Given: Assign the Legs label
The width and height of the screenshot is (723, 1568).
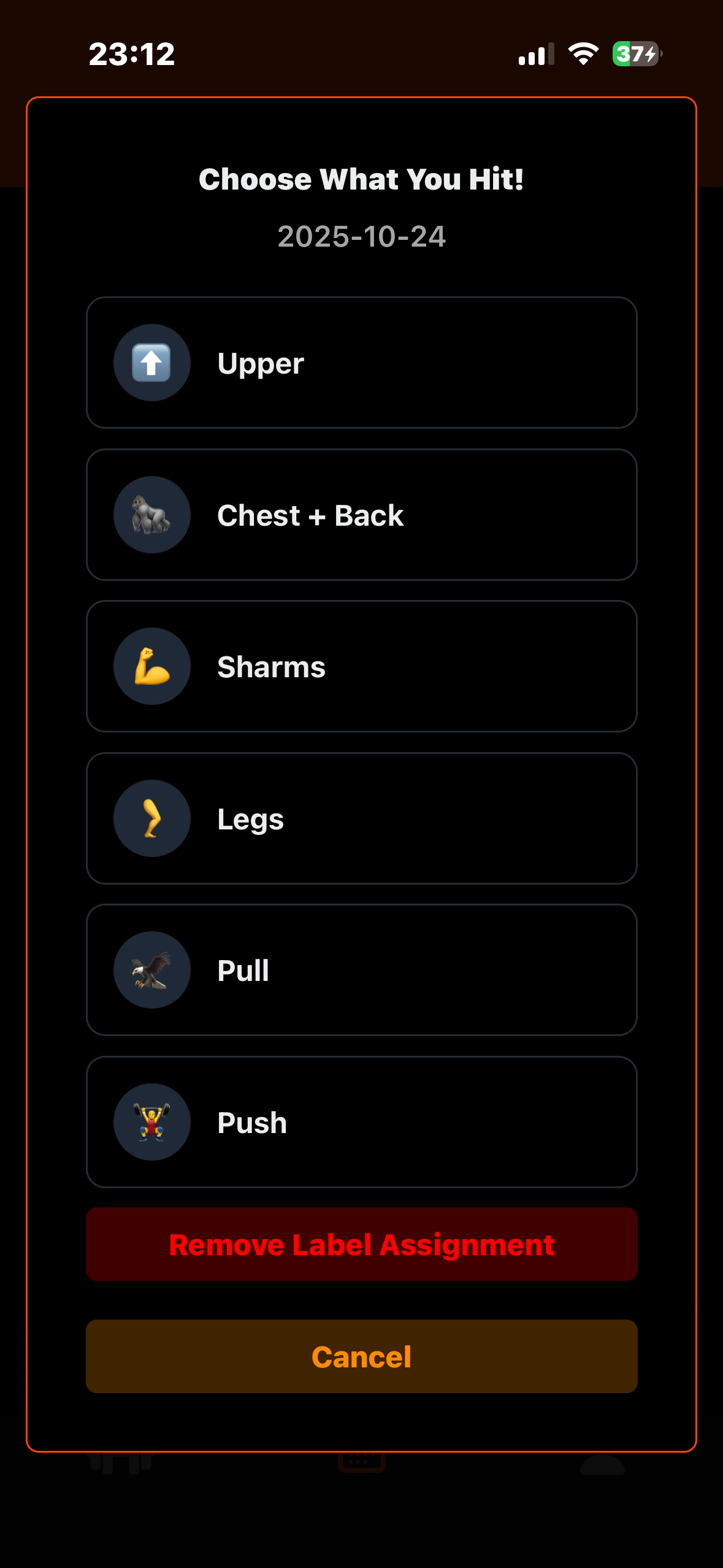Looking at the screenshot, I should pyautogui.click(x=361, y=818).
